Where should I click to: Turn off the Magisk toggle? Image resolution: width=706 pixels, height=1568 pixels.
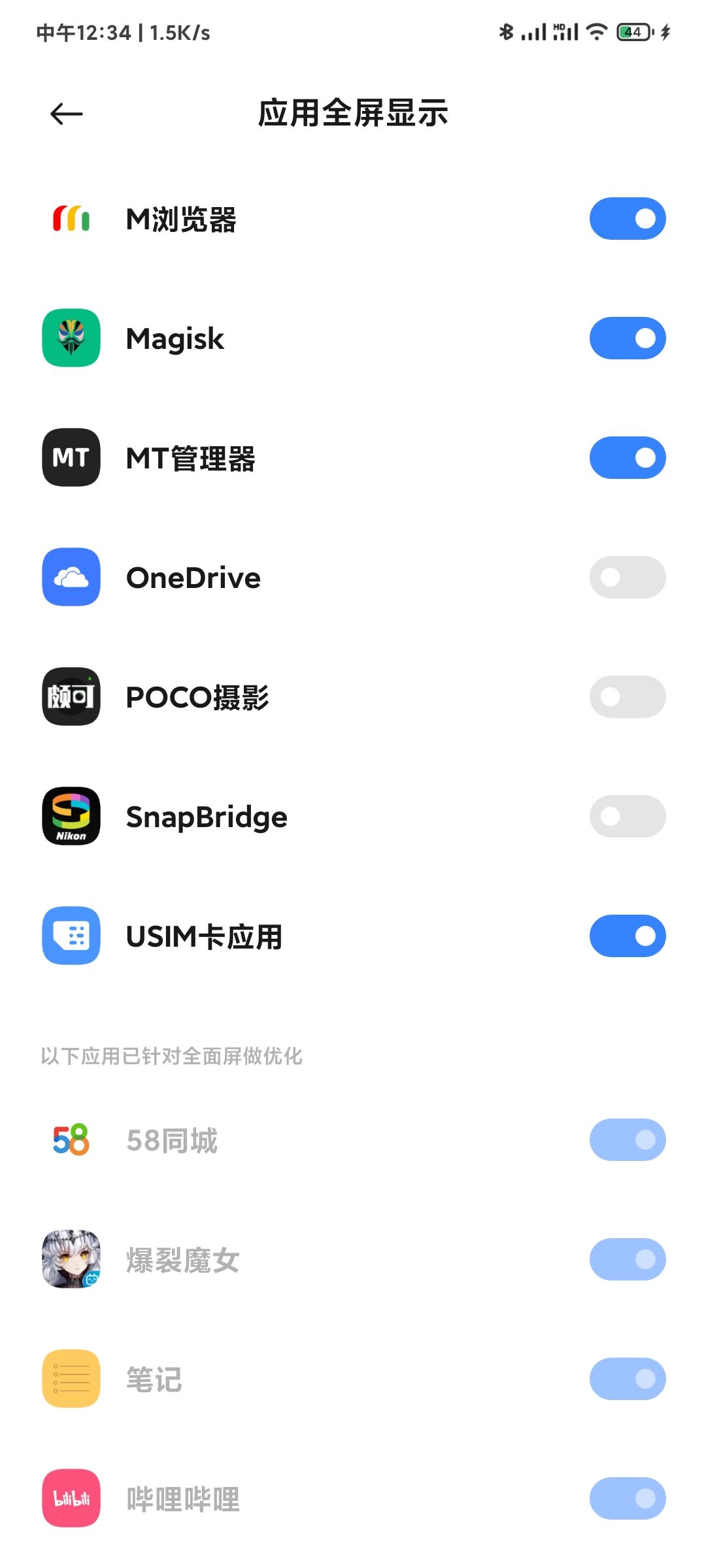[626, 338]
